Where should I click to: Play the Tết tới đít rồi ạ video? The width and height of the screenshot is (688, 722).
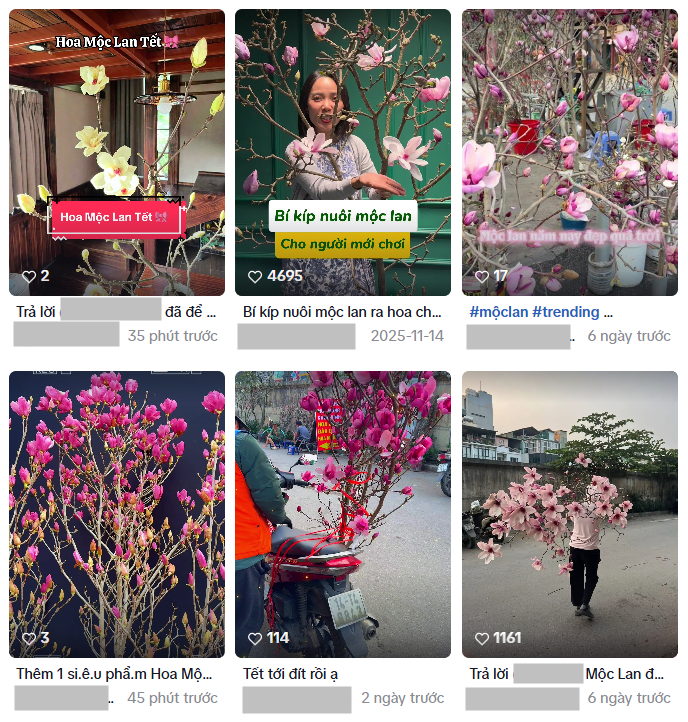(x=343, y=510)
